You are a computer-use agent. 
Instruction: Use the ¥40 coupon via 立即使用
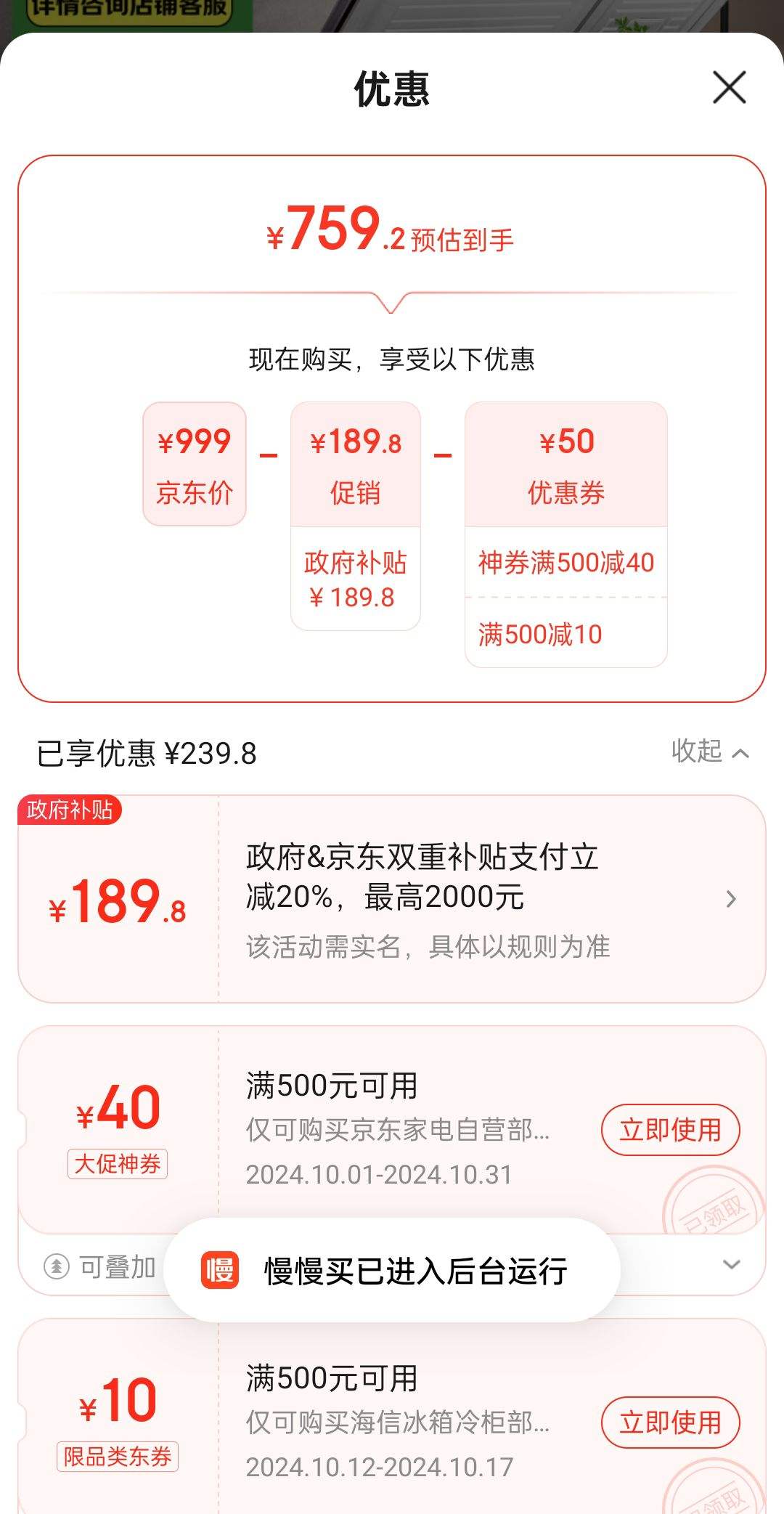coord(670,1130)
